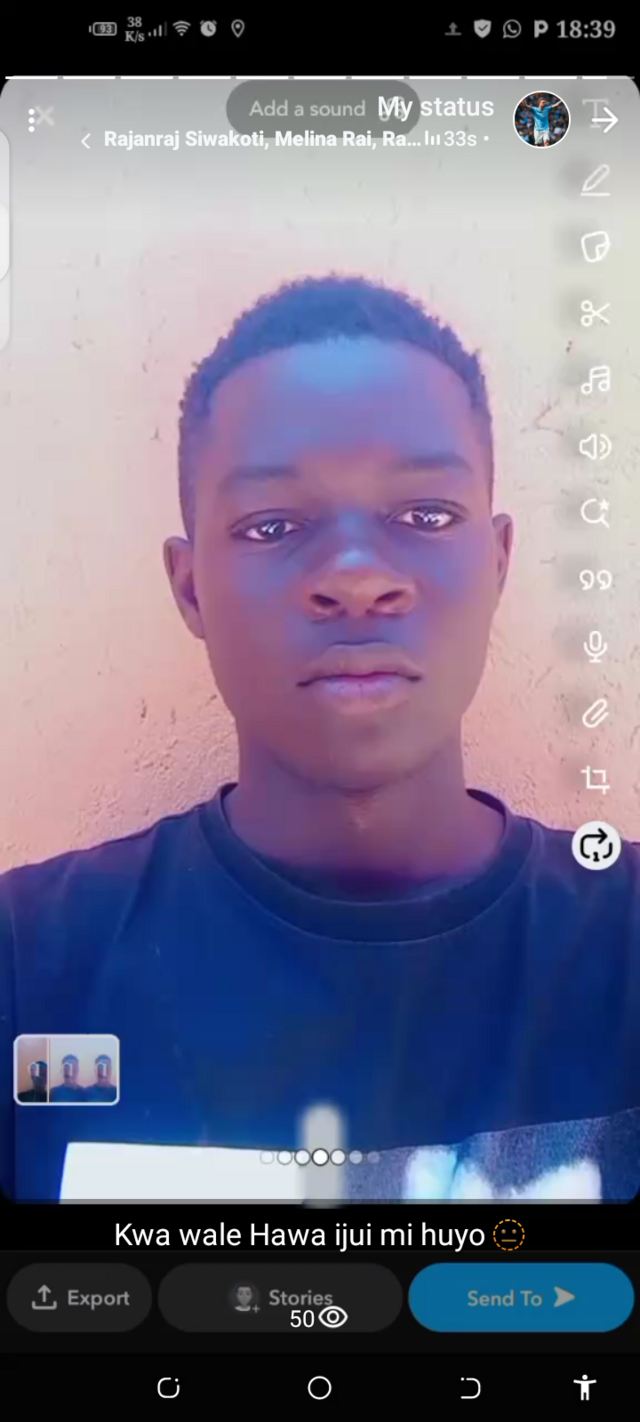Post to Stories
This screenshot has width=640, height=1422.
pyautogui.click(x=281, y=1298)
